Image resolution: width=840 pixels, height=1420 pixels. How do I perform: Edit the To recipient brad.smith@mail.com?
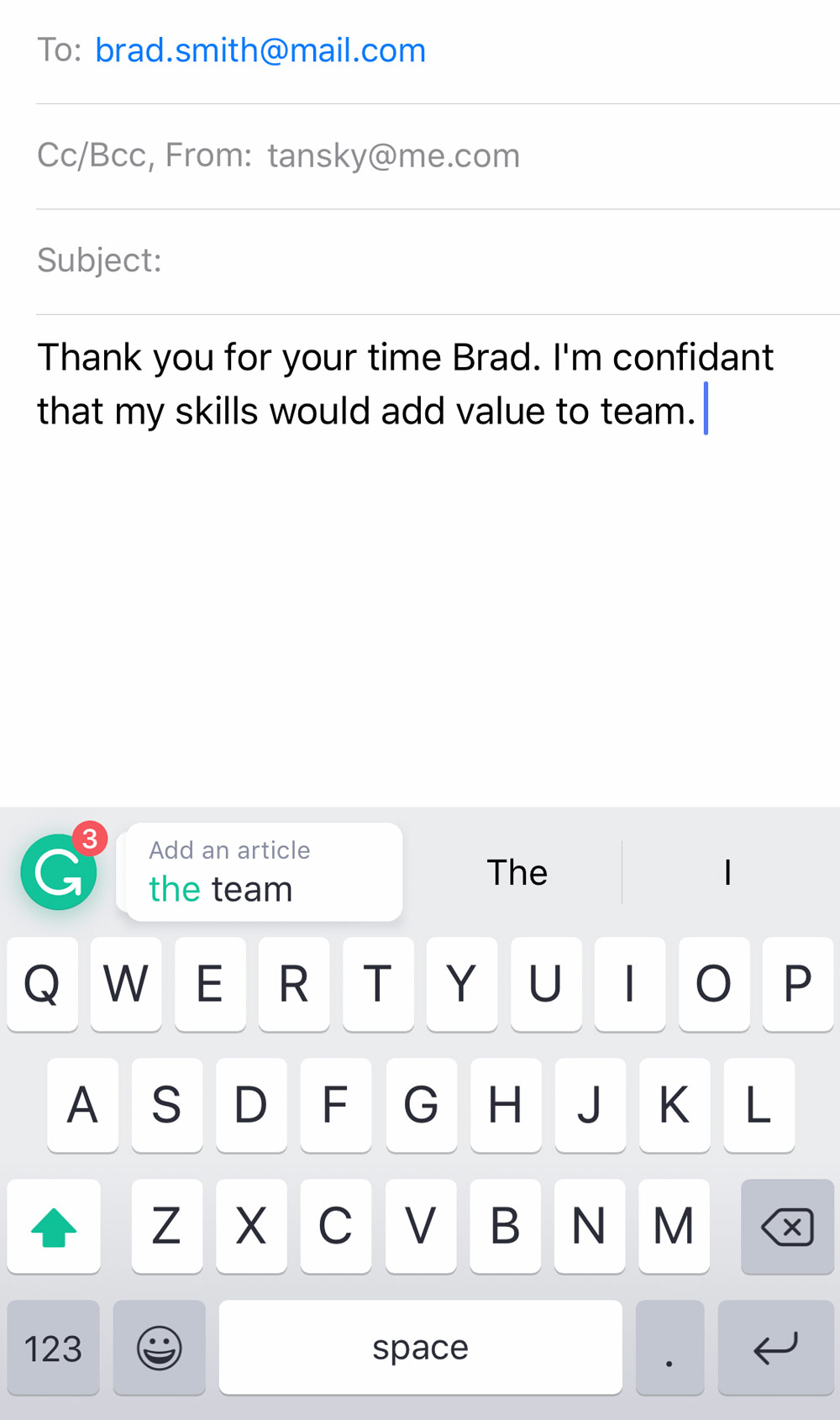260,50
